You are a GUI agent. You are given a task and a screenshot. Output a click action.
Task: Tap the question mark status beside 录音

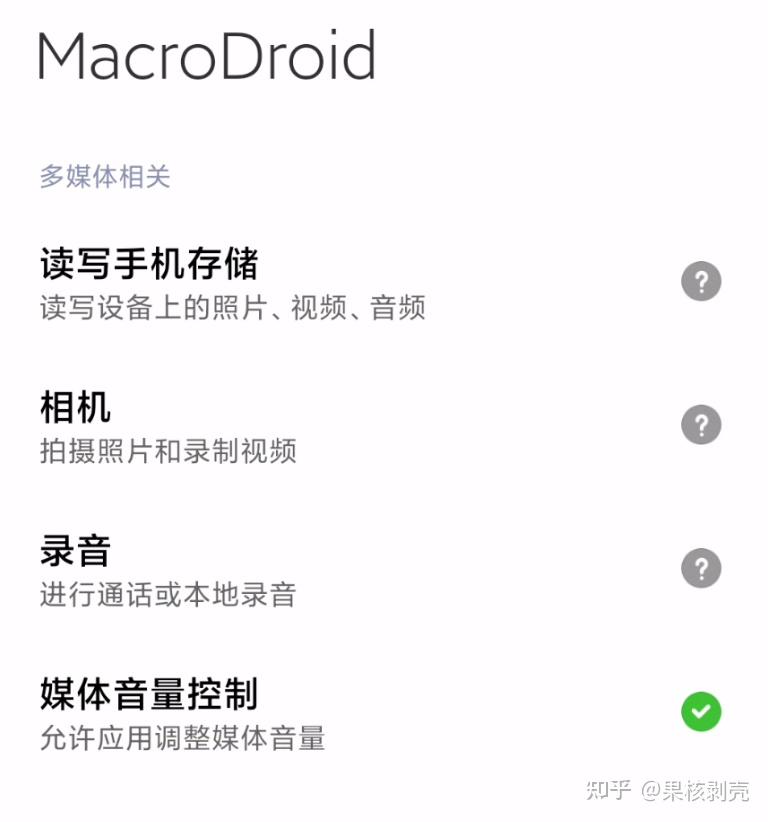click(701, 569)
